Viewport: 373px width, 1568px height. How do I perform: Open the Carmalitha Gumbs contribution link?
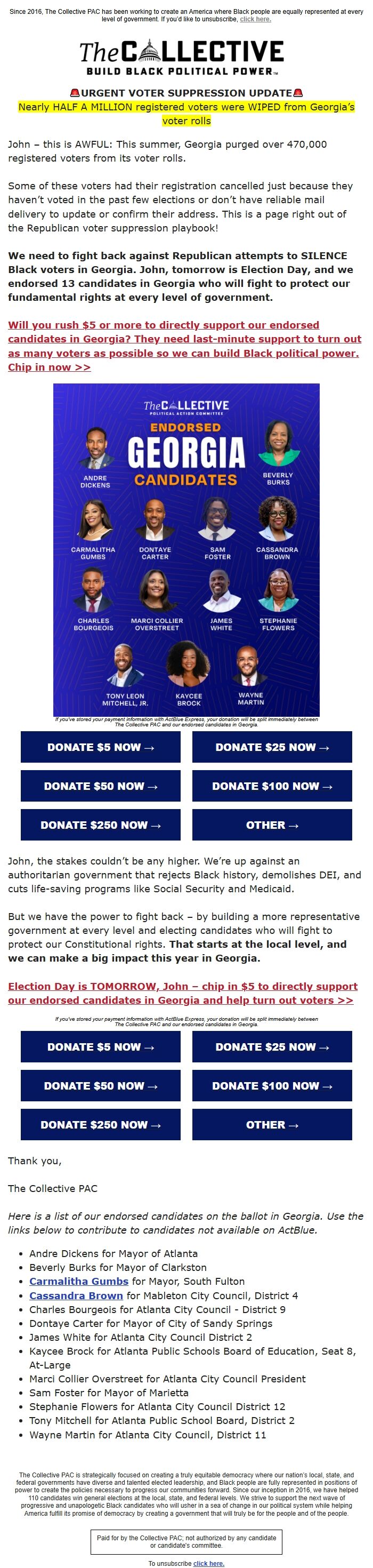tap(79, 1281)
